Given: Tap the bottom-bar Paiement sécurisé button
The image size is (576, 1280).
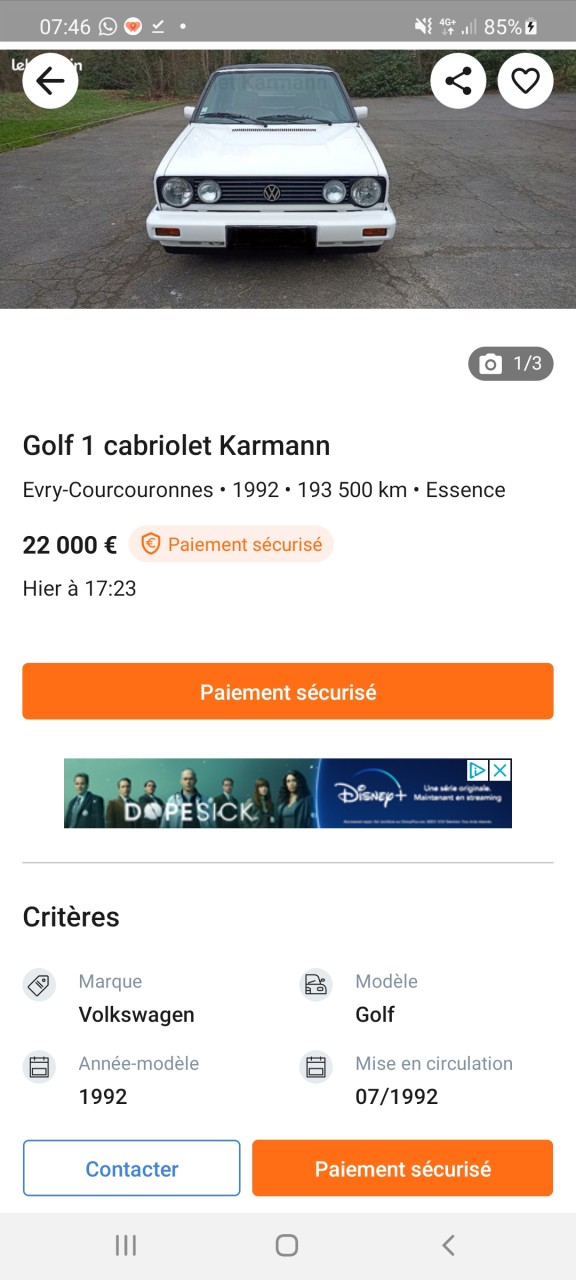Looking at the screenshot, I should point(403,1168).
